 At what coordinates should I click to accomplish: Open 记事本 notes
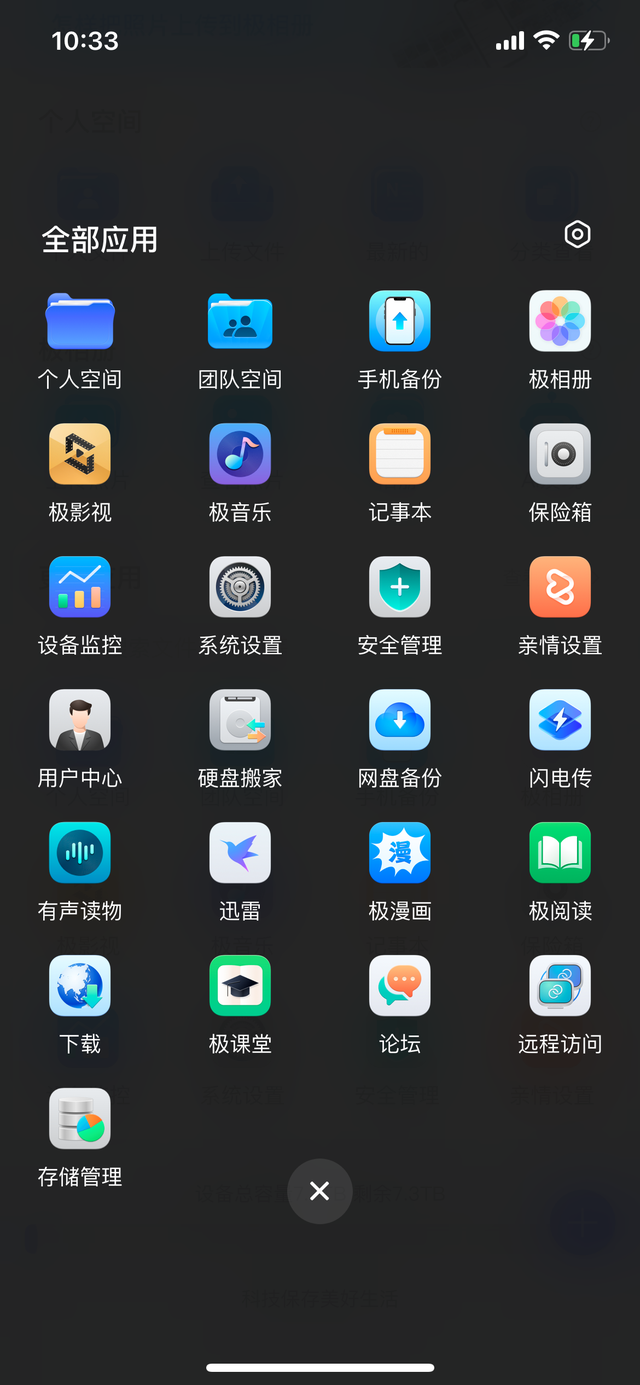coord(400,455)
